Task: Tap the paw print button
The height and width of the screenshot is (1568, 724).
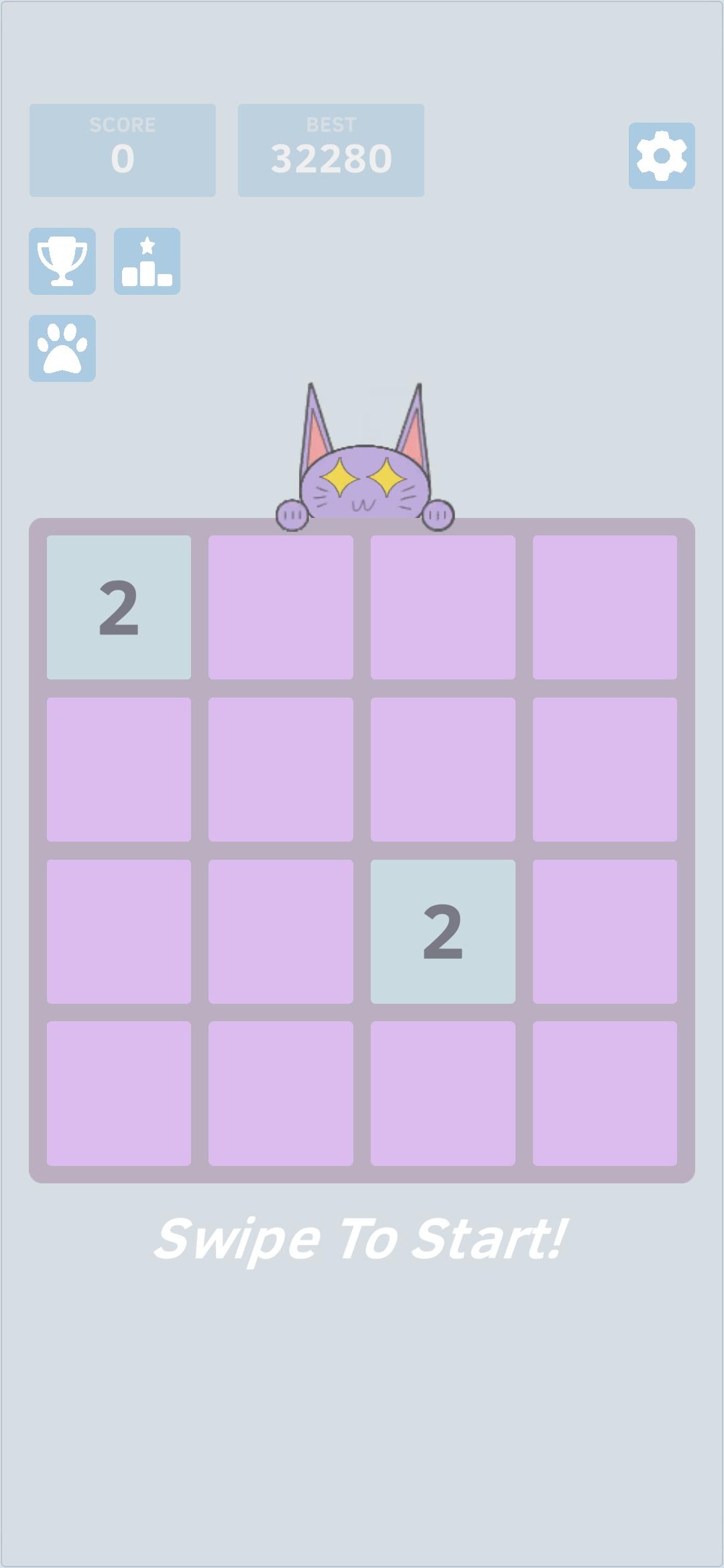Action: click(x=62, y=348)
